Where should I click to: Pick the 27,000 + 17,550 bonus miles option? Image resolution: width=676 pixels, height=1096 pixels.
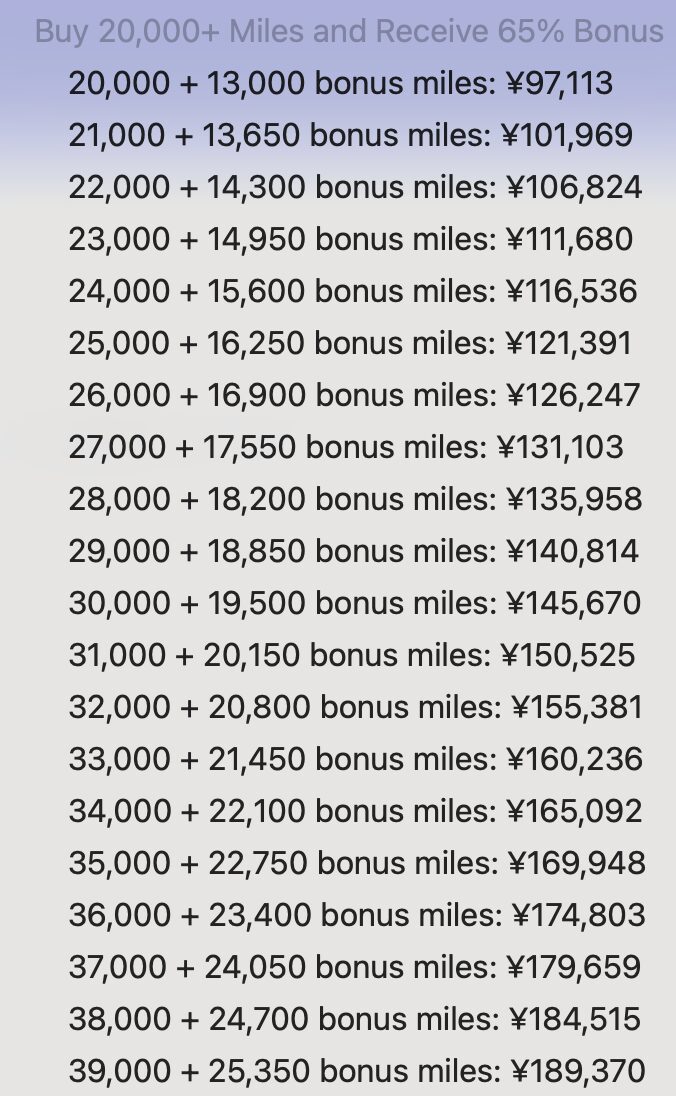pos(345,447)
